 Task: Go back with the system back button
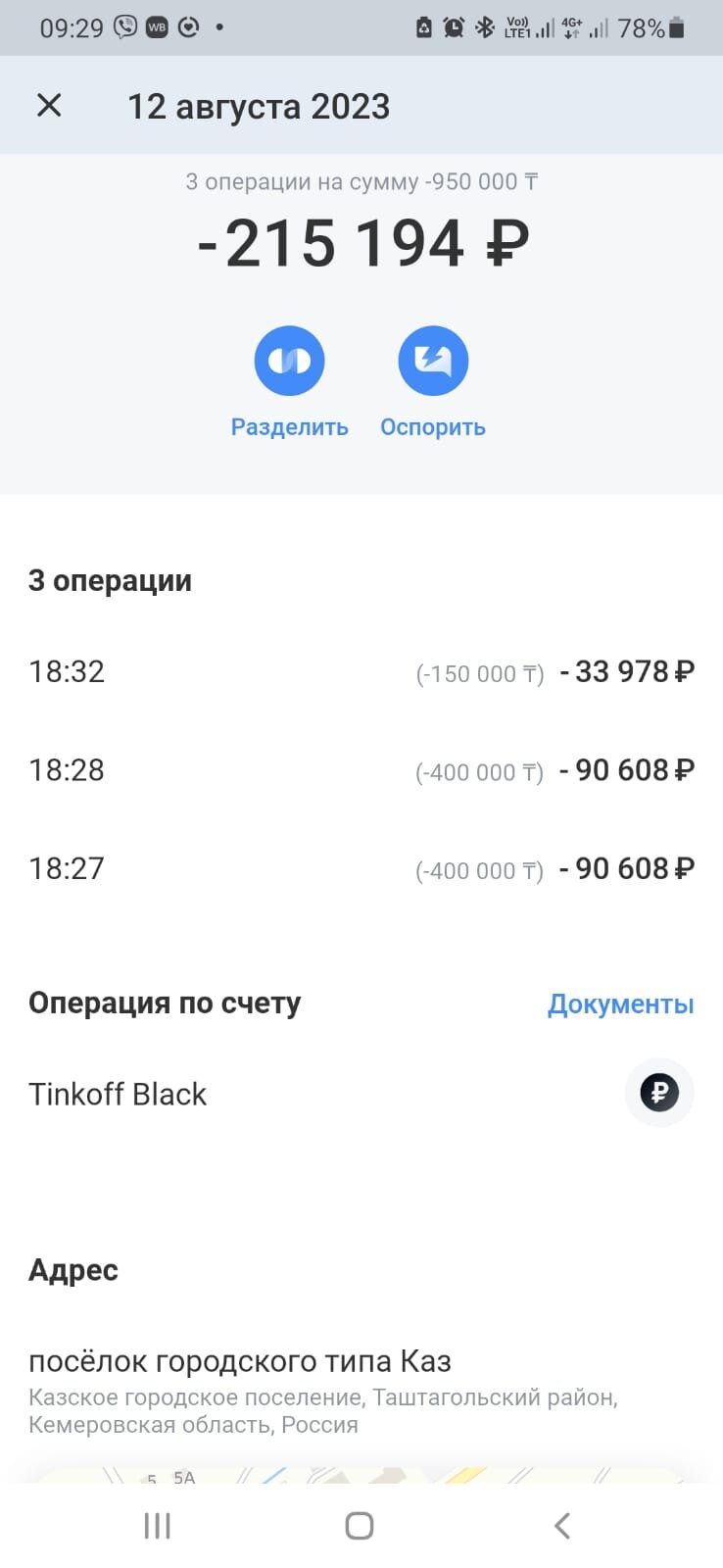(562, 1525)
